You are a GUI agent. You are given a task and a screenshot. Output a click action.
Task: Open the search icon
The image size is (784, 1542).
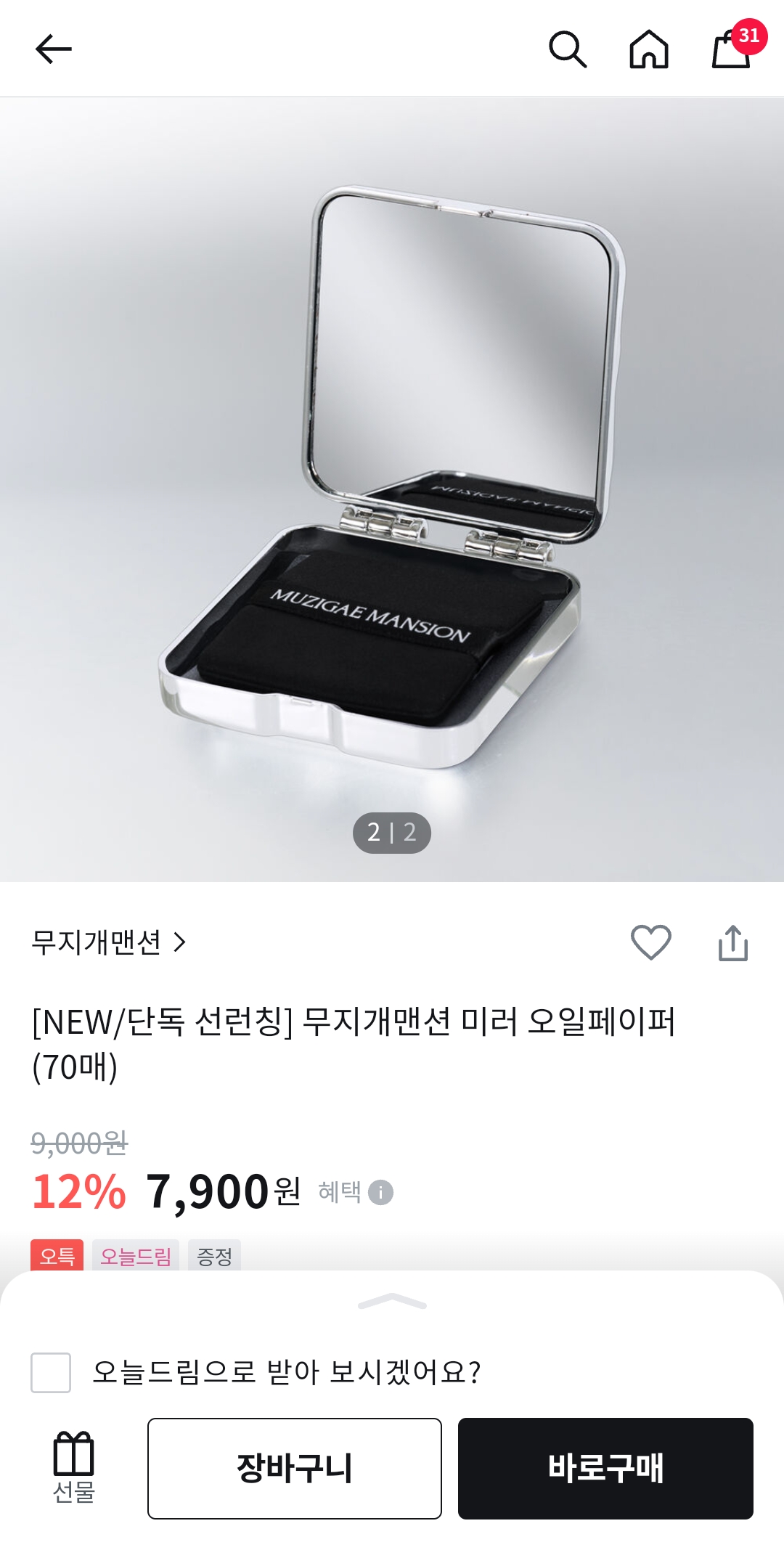[x=567, y=49]
